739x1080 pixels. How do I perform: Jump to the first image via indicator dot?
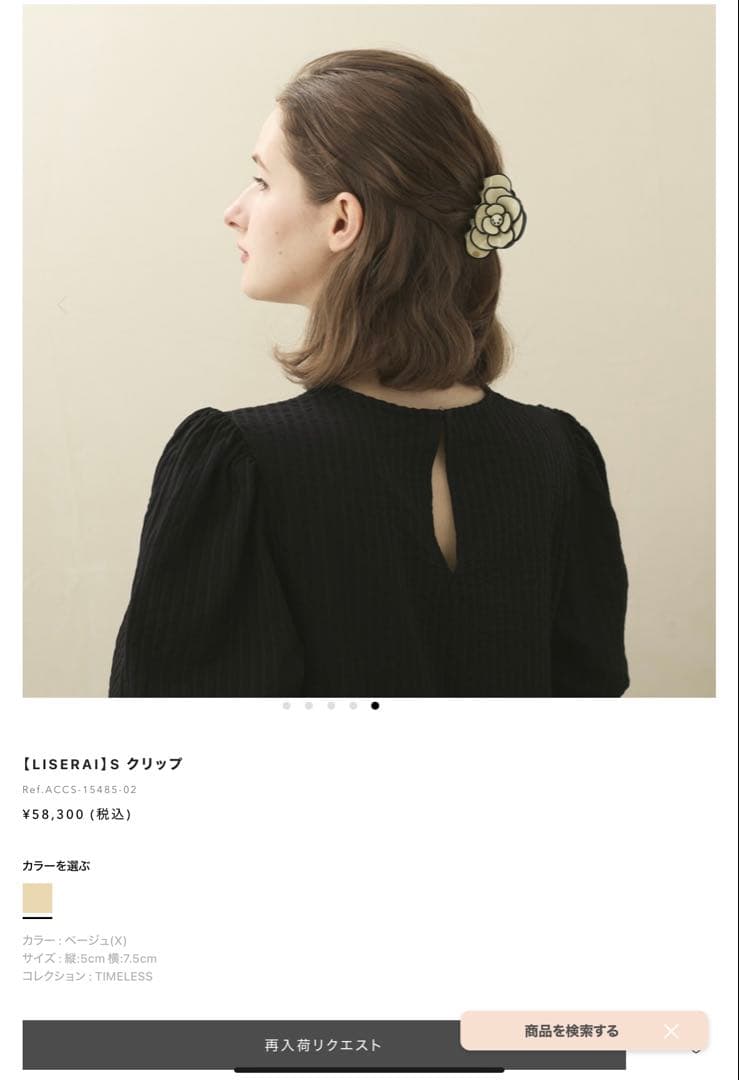pos(287,706)
